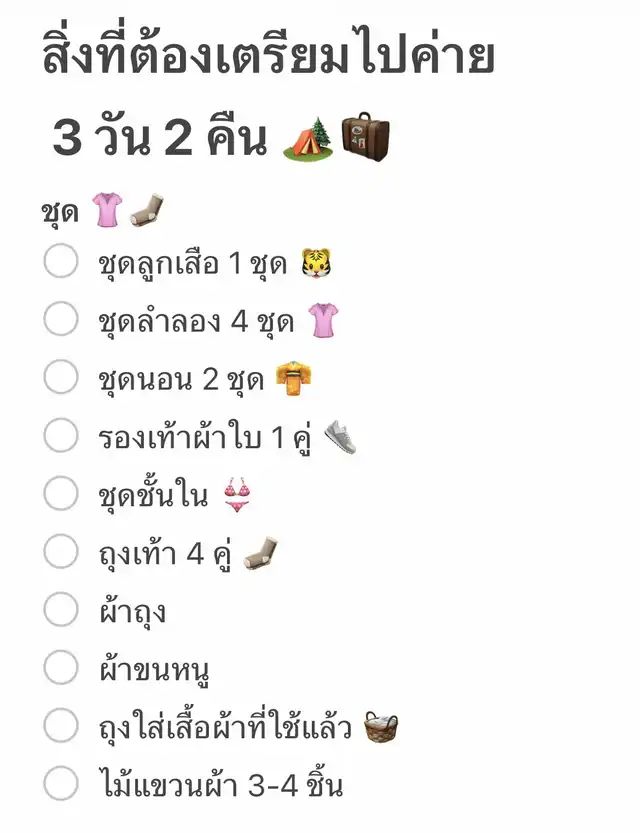Mark ผ้าขนหนู as done
Image resolution: width=640 pixels, height=833 pixels.
(61, 667)
